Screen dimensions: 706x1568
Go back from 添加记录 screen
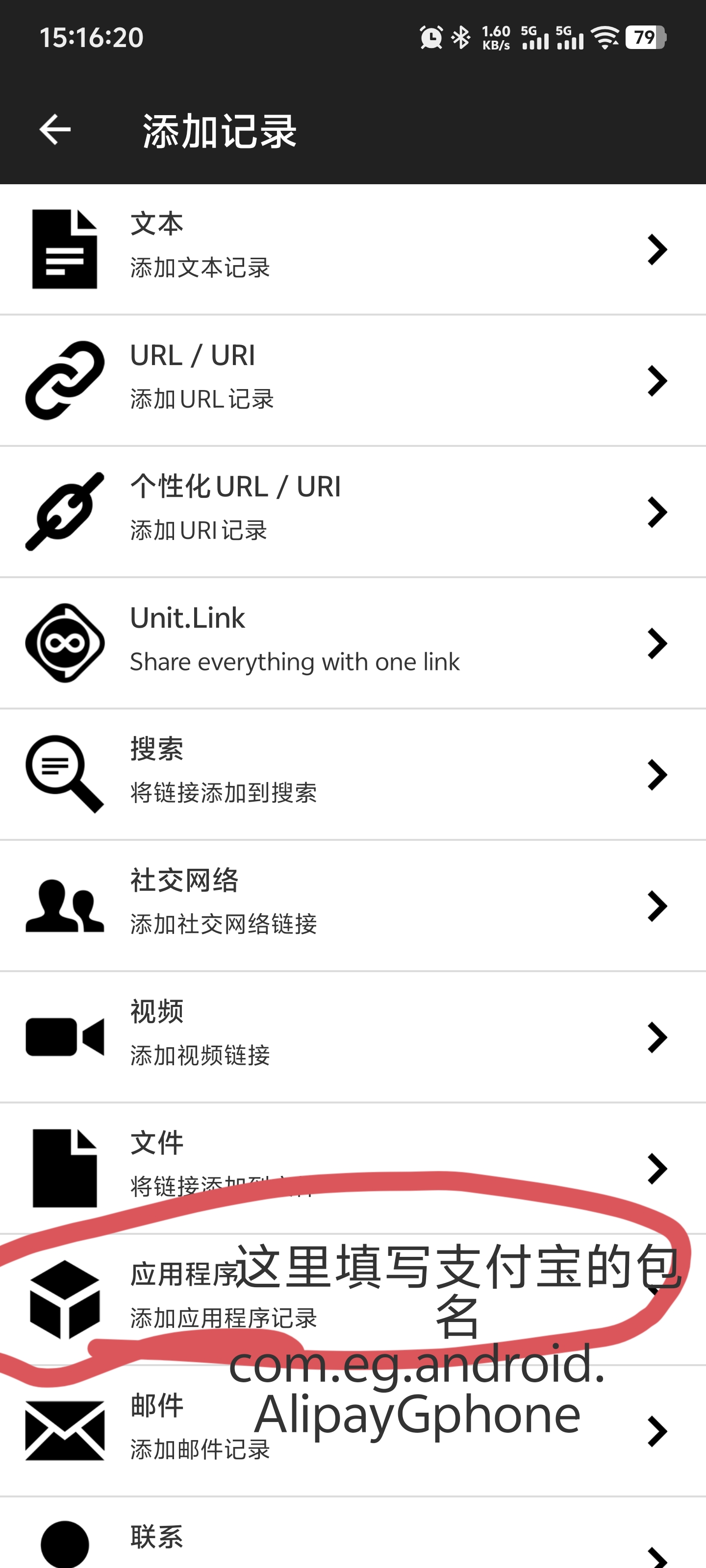click(x=55, y=130)
